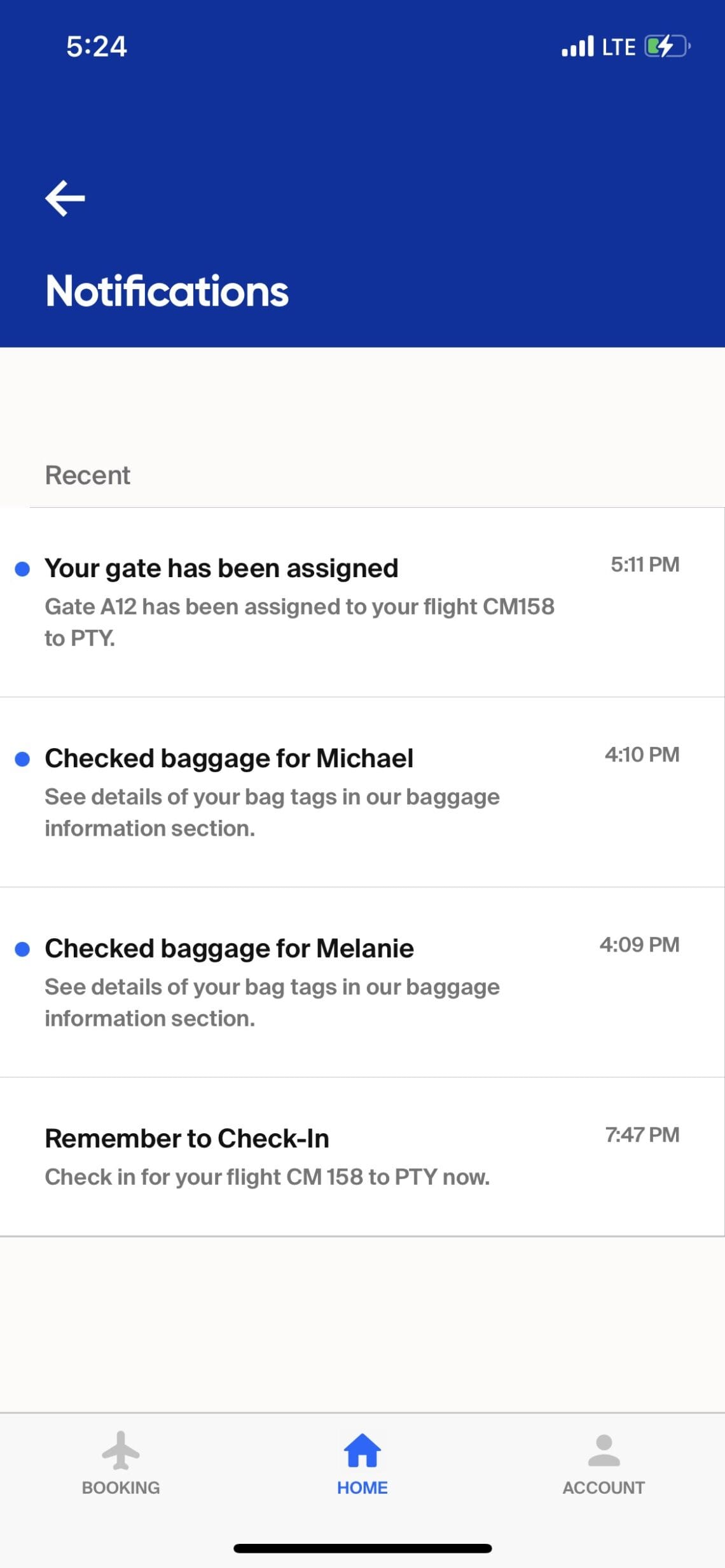Tap the 5:11 PM timestamp
This screenshot has width=725, height=1568.
(x=644, y=564)
